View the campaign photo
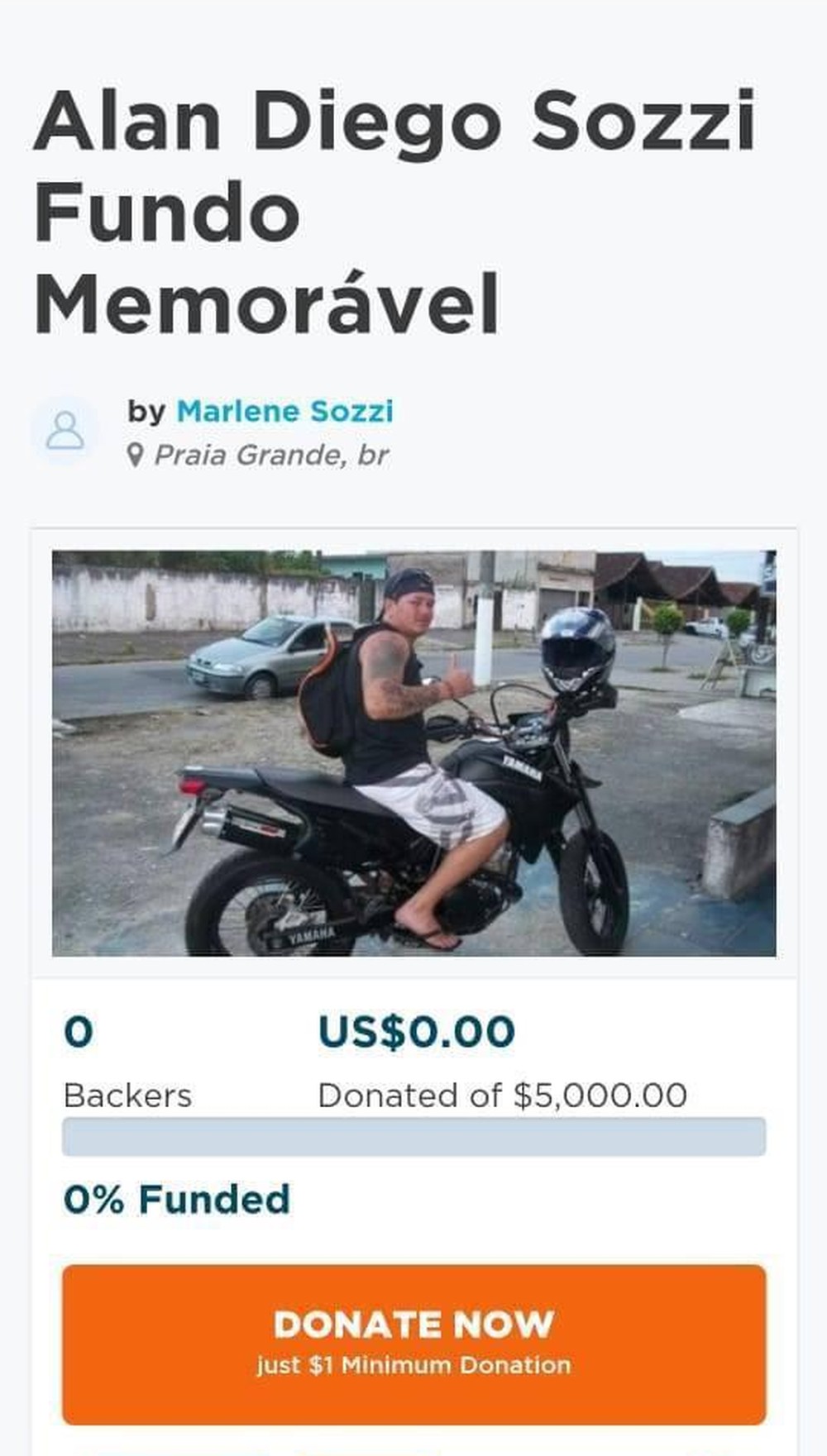The height and width of the screenshot is (1456, 827). point(413,752)
